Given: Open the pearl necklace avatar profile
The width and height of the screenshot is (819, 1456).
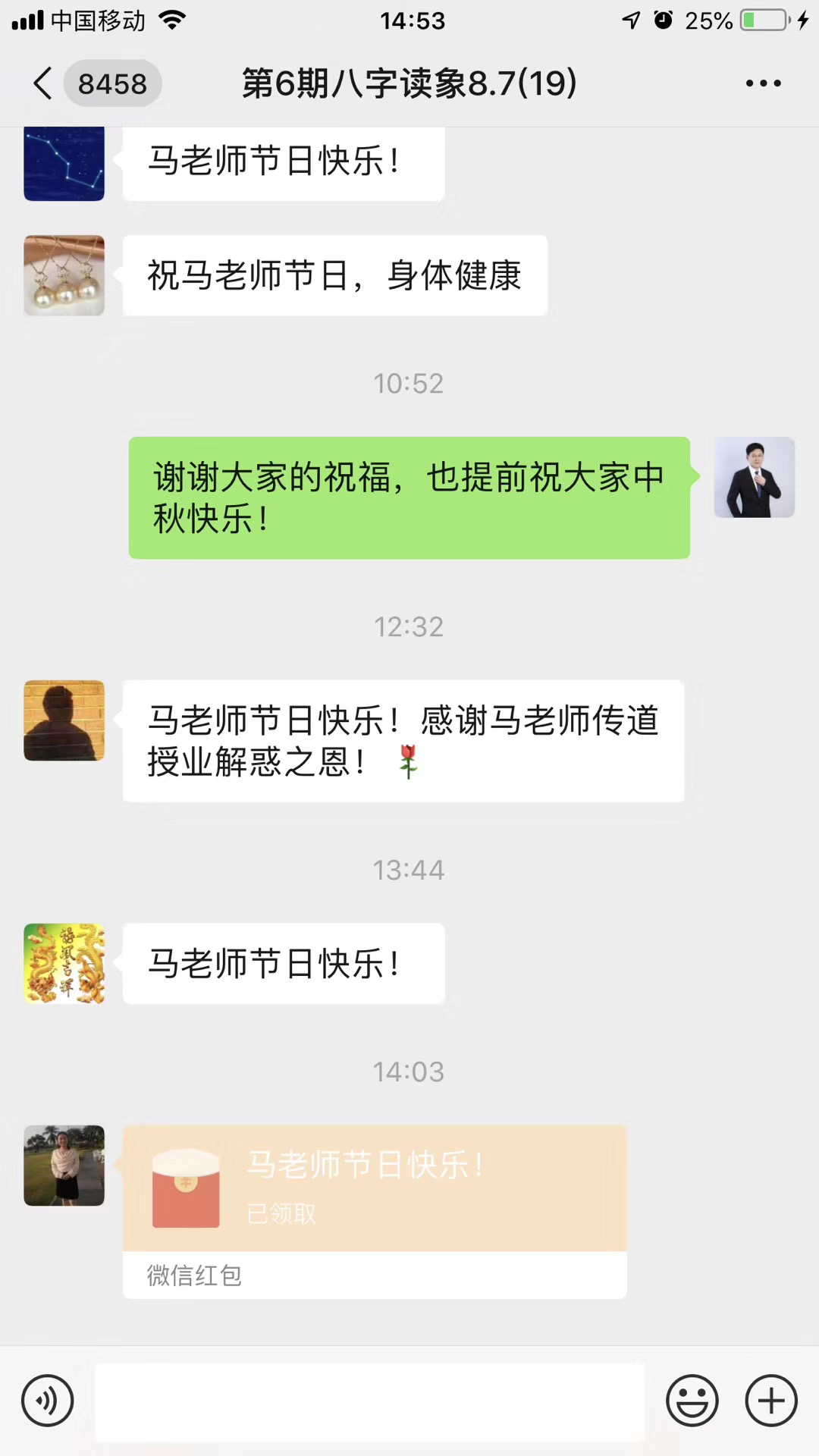Looking at the screenshot, I should click(x=64, y=275).
